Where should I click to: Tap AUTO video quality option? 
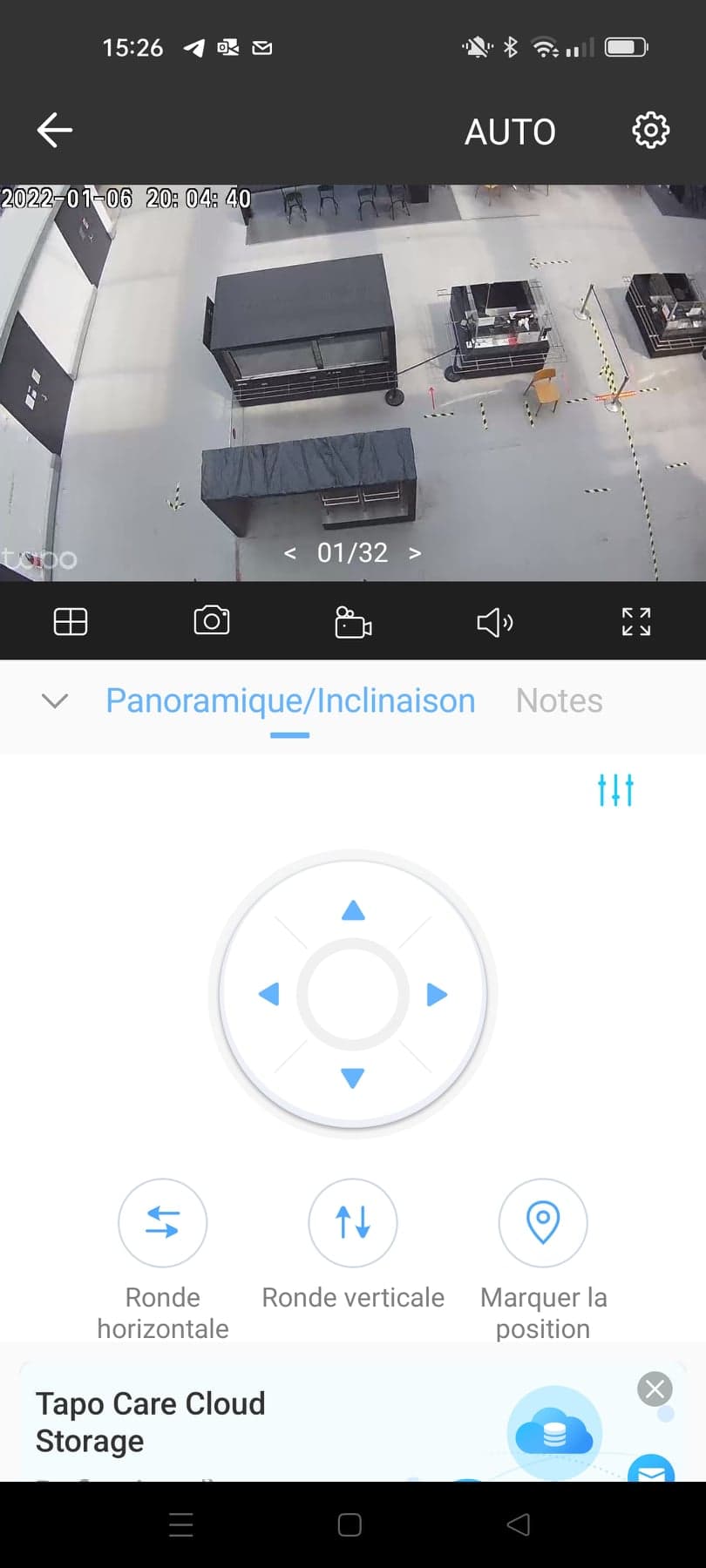click(510, 132)
